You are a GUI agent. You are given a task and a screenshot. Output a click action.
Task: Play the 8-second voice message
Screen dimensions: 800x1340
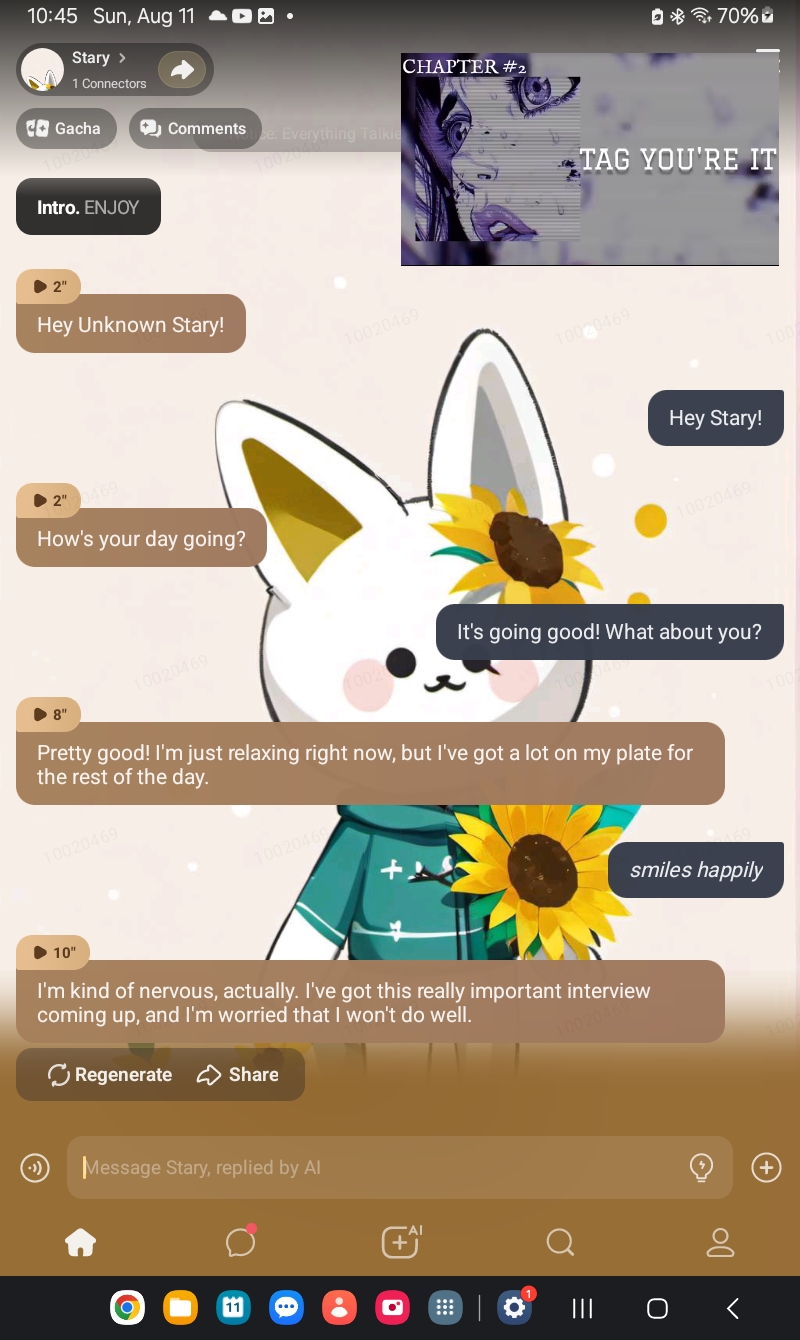(x=48, y=714)
